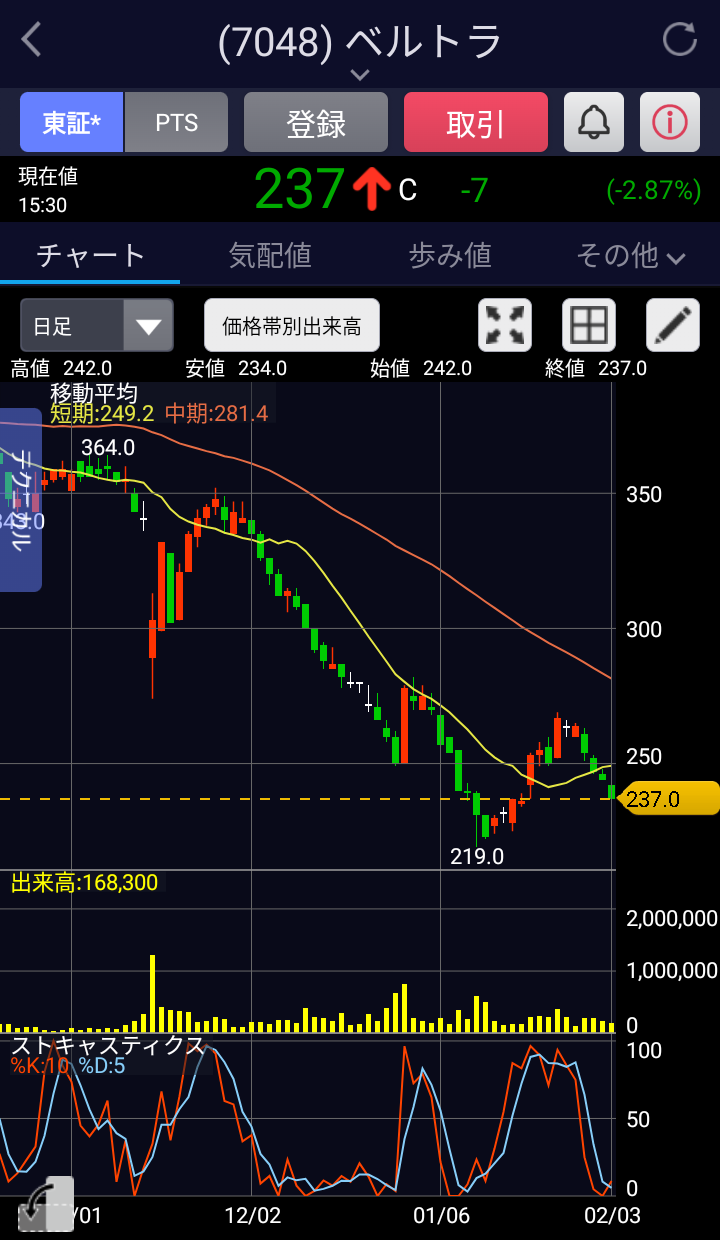Refresh the stock quote
The height and width of the screenshot is (1240, 720).
tap(680, 40)
